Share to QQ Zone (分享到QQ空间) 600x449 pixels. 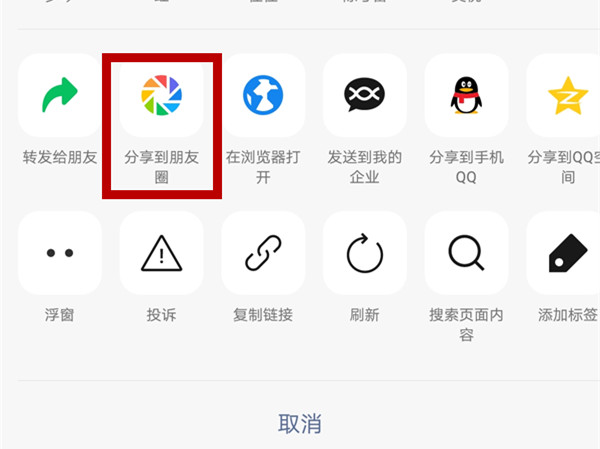click(566, 96)
